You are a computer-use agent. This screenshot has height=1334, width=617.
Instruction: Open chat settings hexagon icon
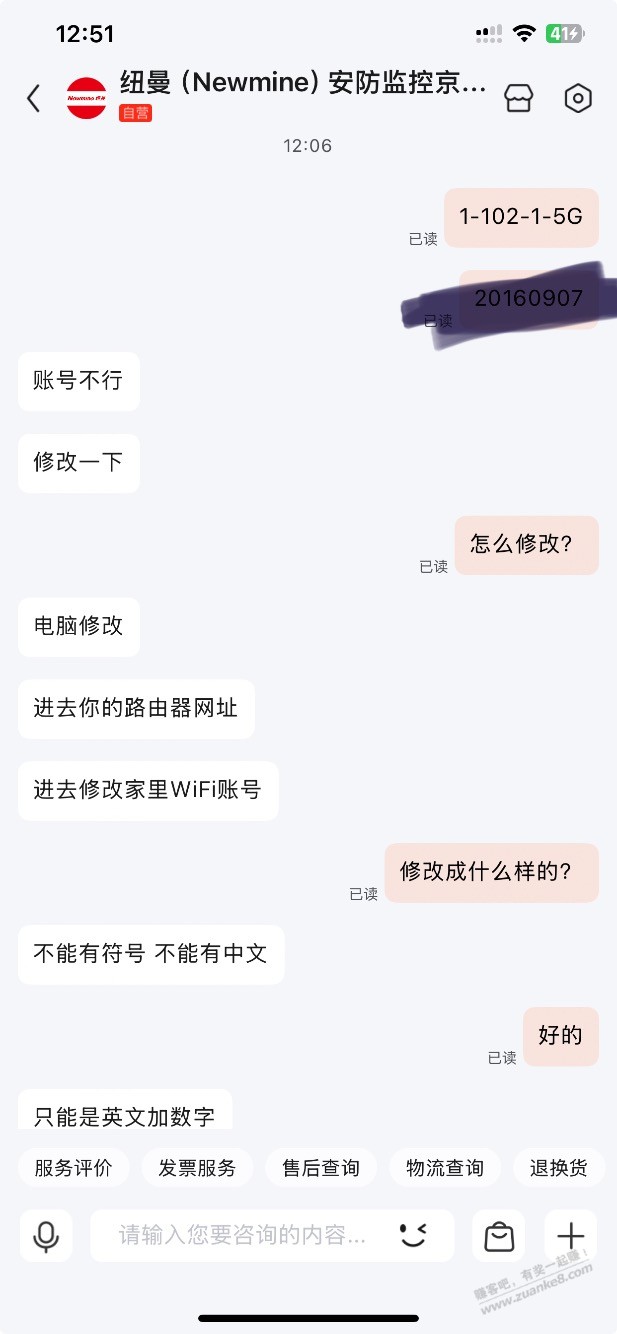(x=578, y=98)
